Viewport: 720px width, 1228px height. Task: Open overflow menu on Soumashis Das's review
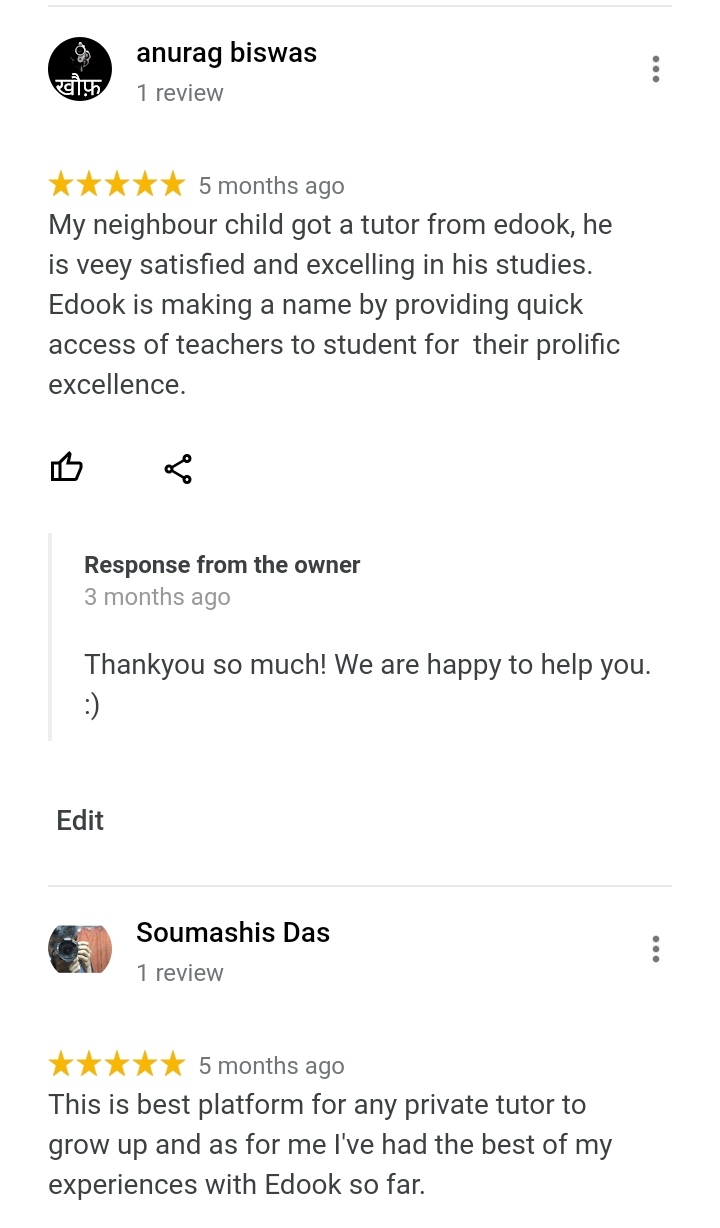pos(655,949)
